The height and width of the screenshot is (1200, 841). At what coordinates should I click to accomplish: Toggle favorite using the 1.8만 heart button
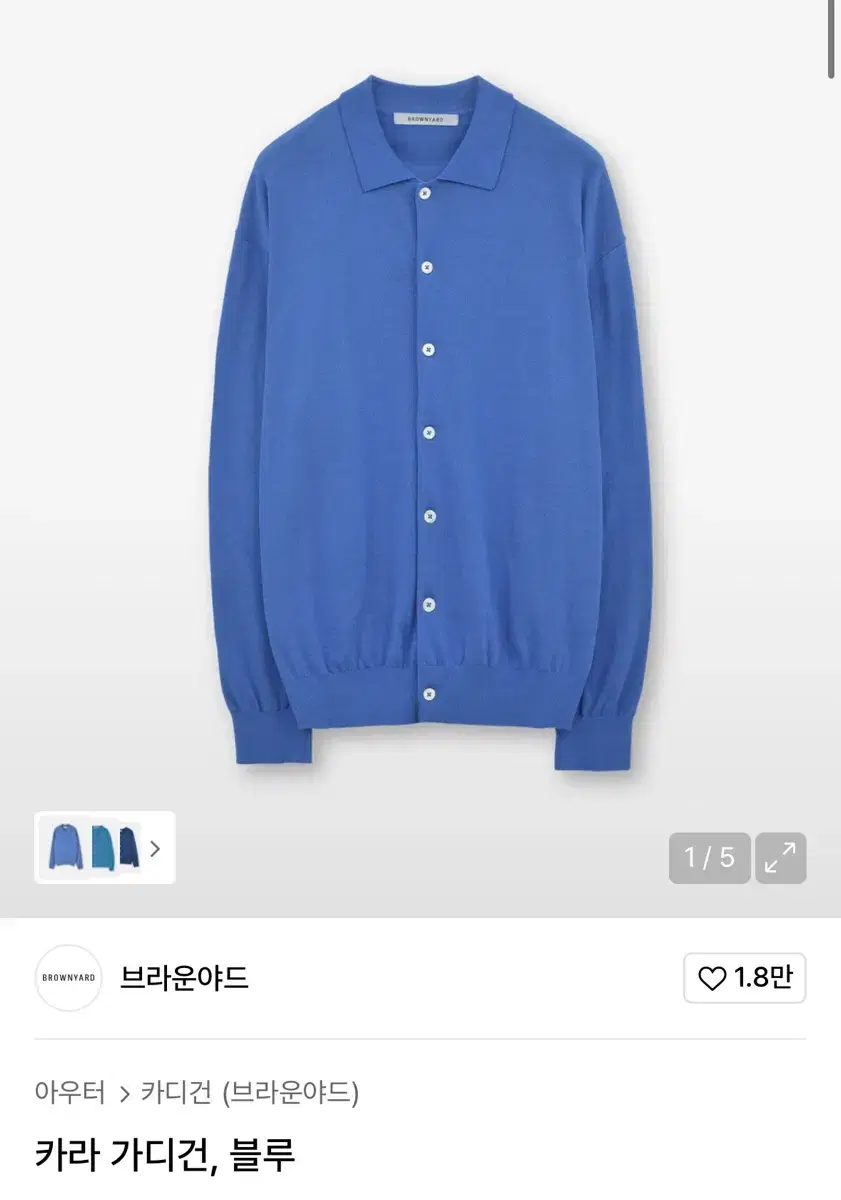click(744, 978)
